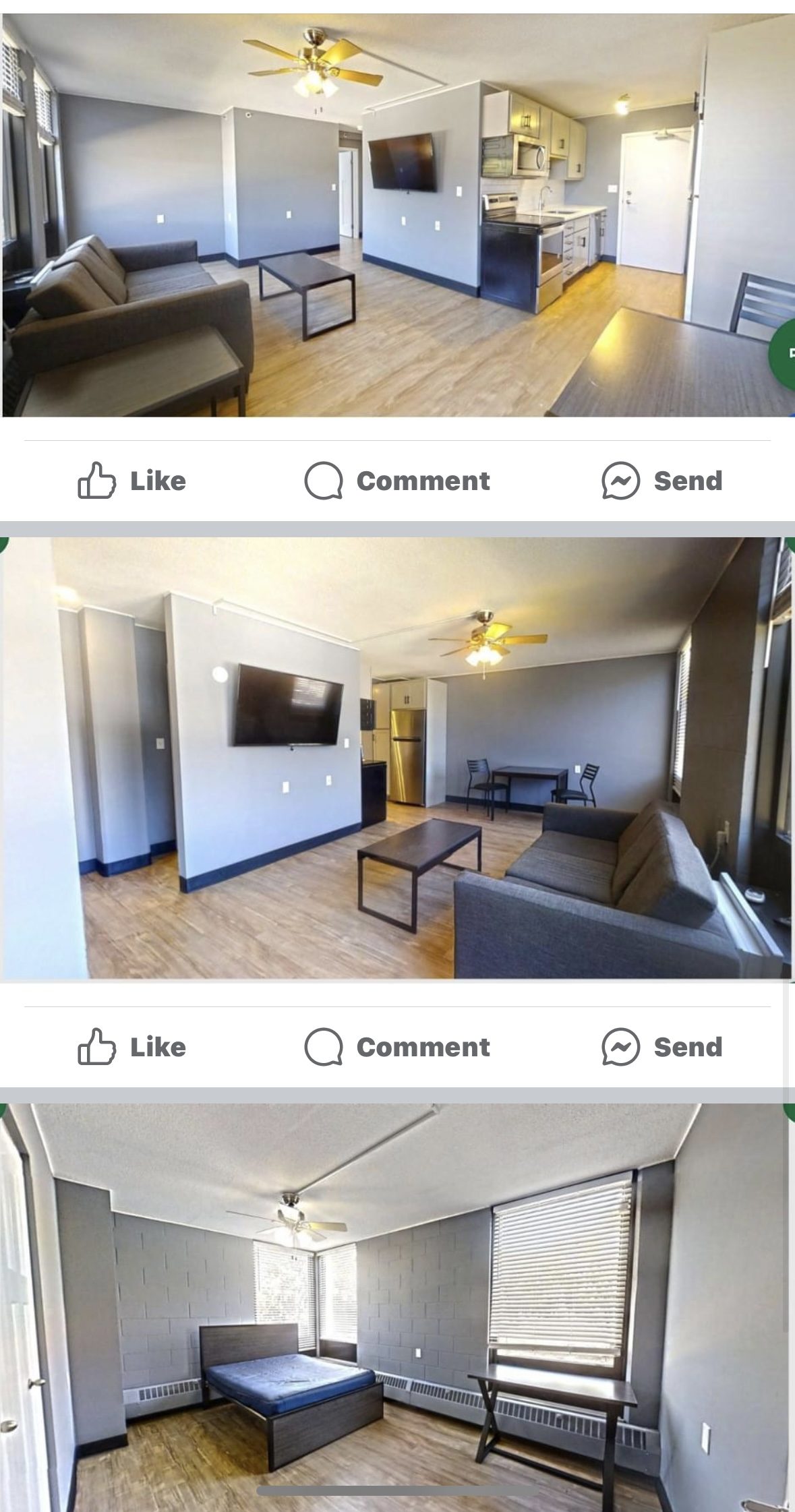Comment on the photo with the kitchen and sofa

click(397, 481)
